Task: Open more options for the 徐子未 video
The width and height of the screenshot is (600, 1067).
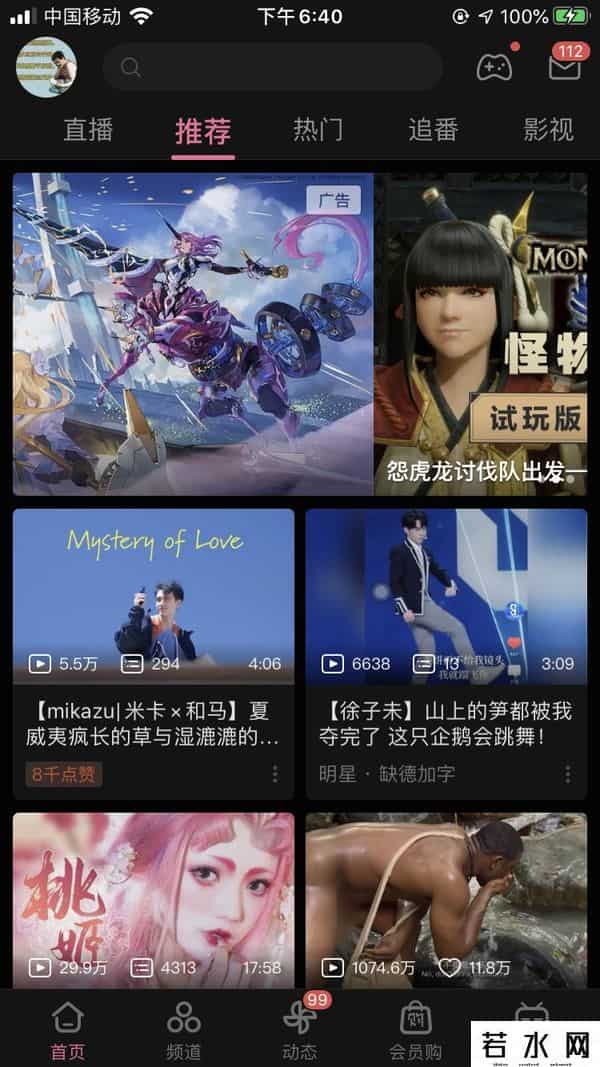Action: coord(567,774)
